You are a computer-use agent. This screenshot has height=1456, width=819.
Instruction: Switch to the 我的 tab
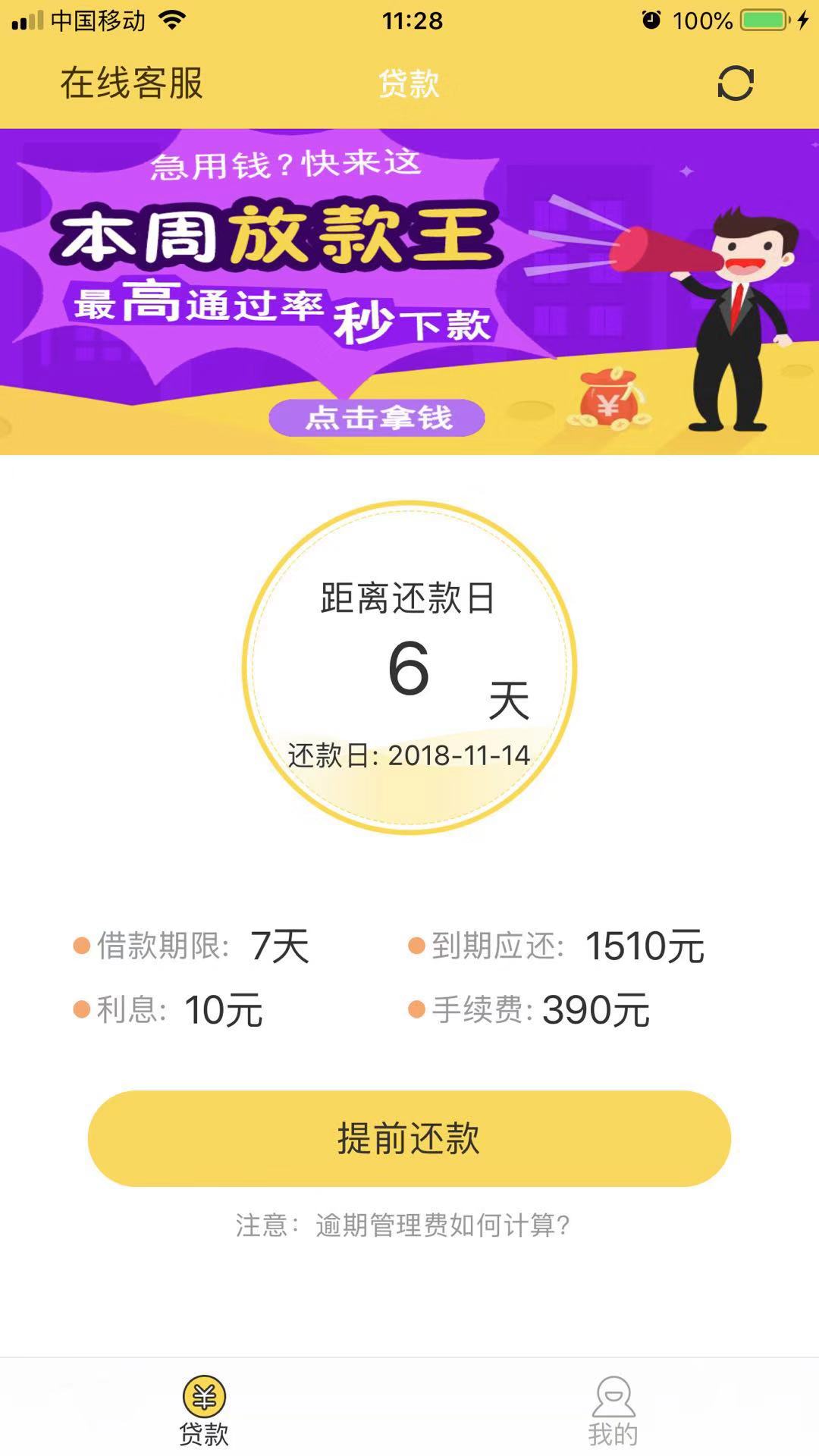coord(613,1410)
